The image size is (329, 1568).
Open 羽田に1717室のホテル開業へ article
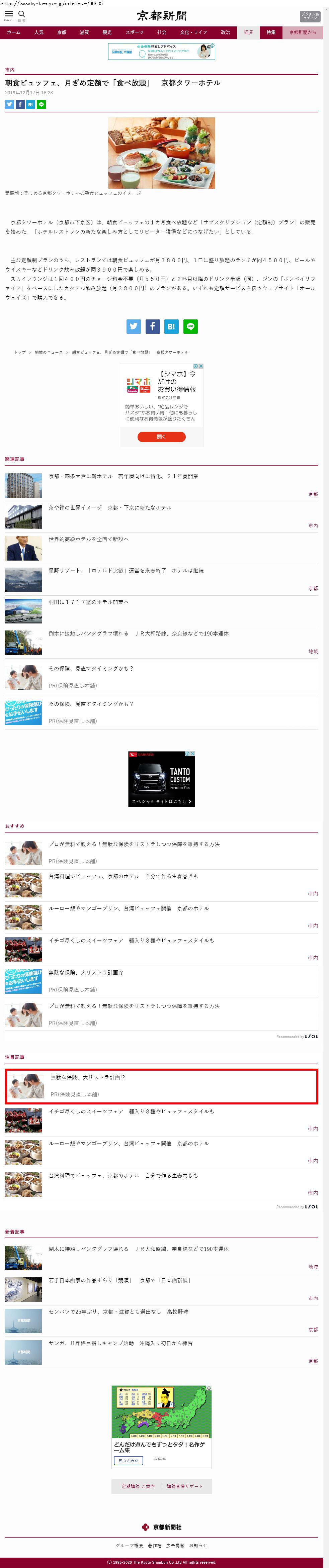tap(88, 602)
